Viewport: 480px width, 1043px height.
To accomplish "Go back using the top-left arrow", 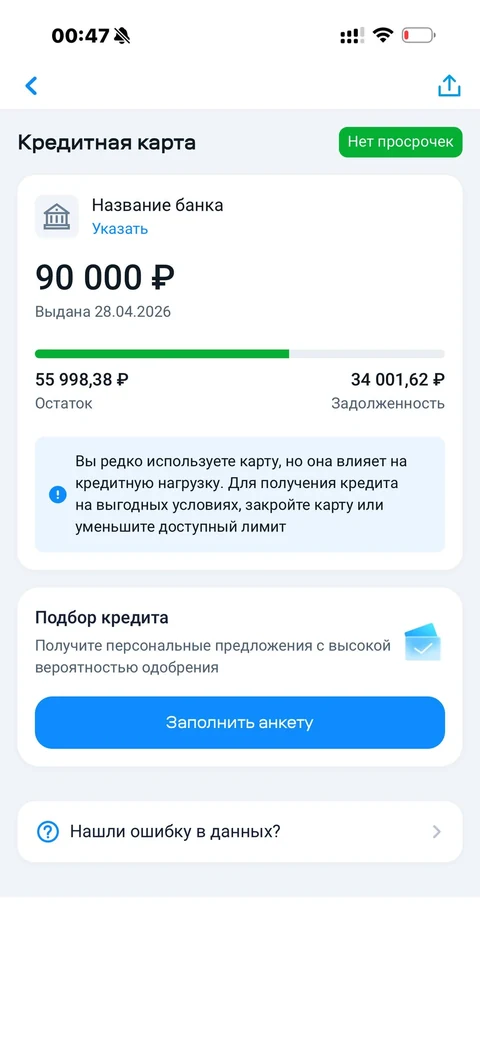I will (x=31, y=86).
